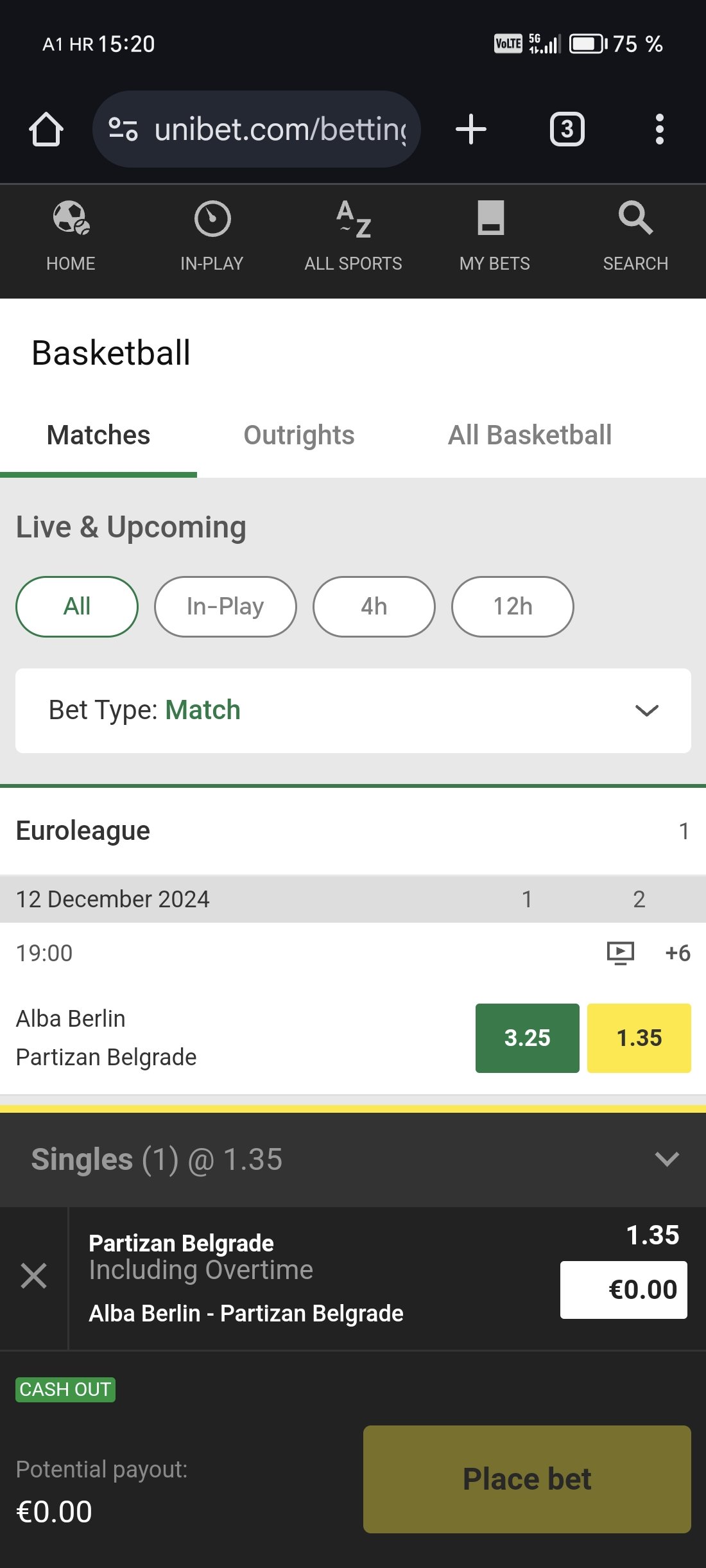The image size is (706, 1568).
Task: Select the 12h filter chip
Action: pyautogui.click(x=512, y=607)
